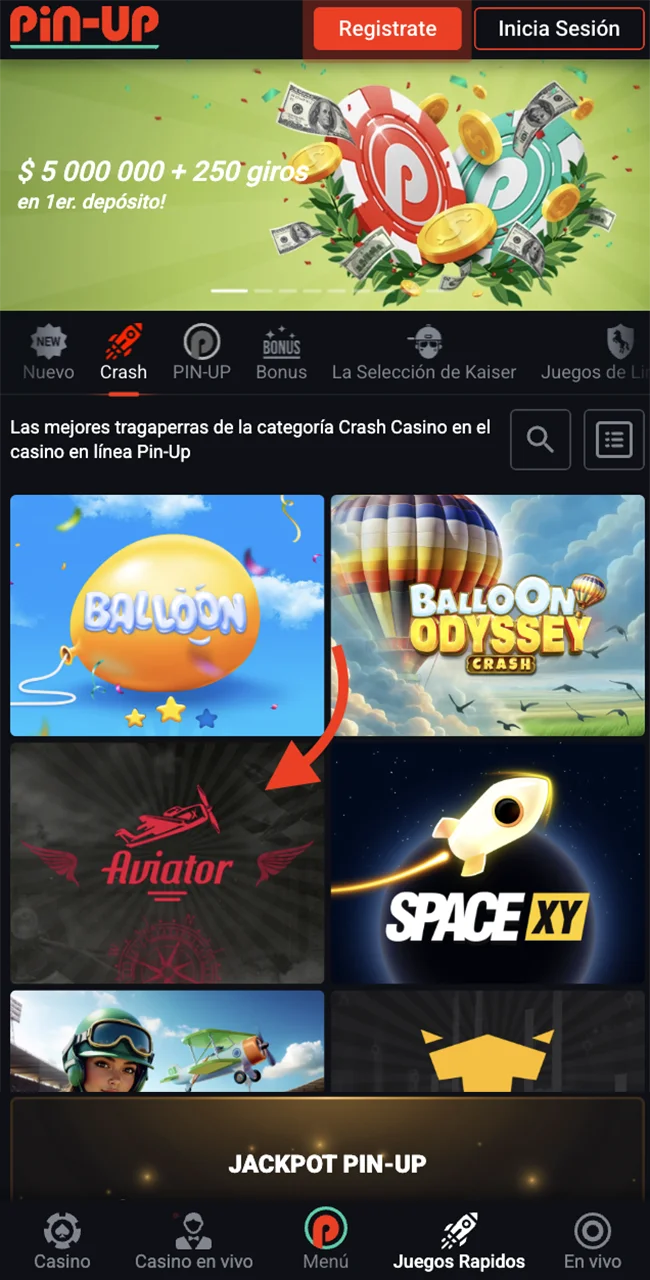Viewport: 650px width, 1280px height.
Task: Select the Juegos Rapidos tab
Action: 459,1241
